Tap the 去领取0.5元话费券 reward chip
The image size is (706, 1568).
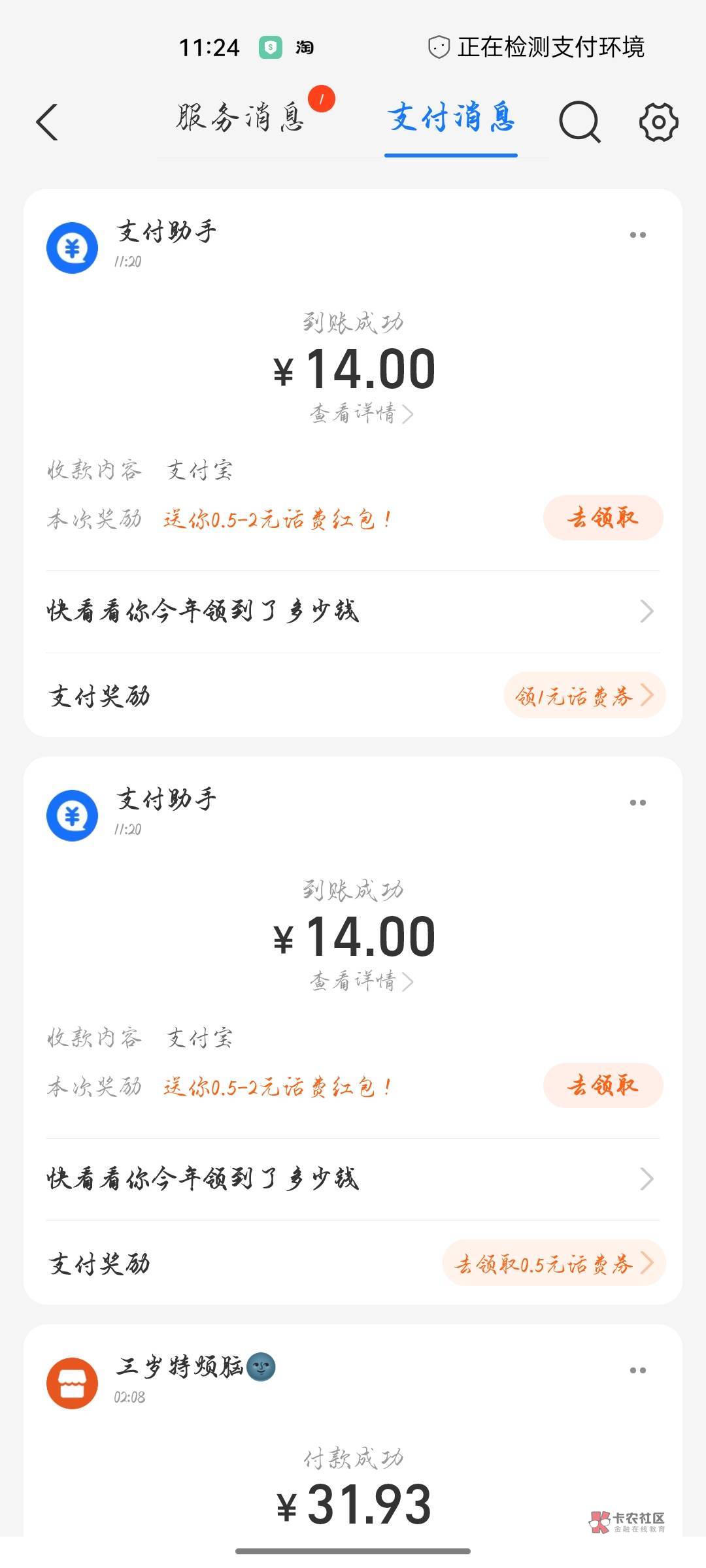click(x=554, y=1264)
